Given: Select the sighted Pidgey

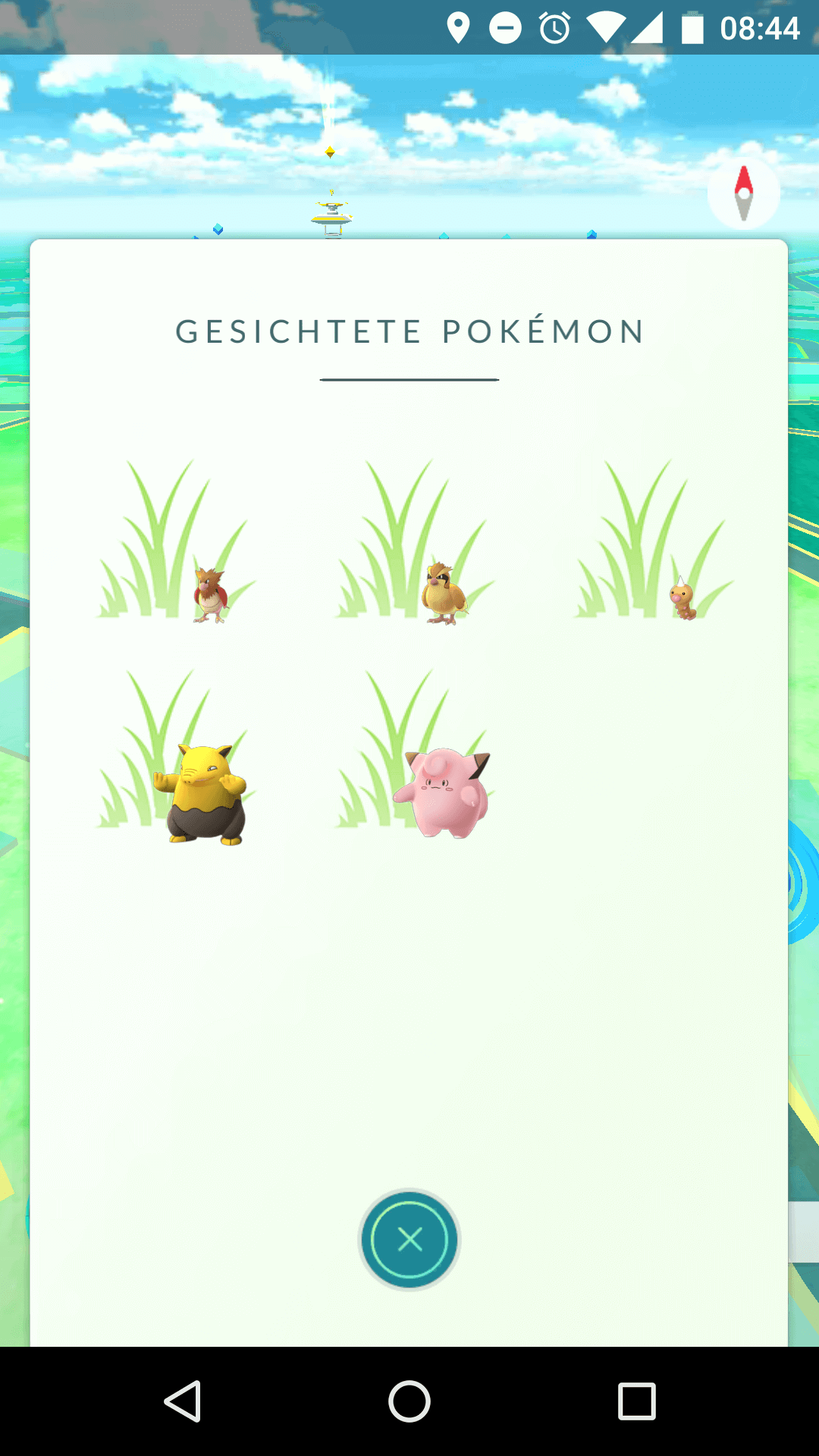Looking at the screenshot, I should tap(444, 594).
